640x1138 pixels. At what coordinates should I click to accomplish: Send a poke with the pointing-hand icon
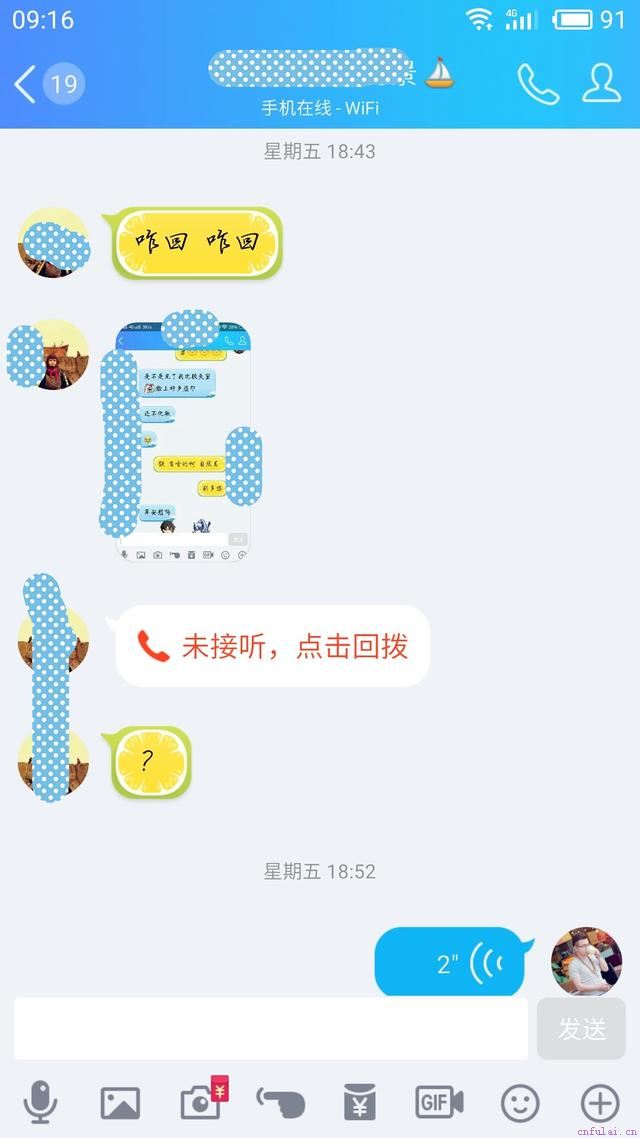[x=281, y=1103]
